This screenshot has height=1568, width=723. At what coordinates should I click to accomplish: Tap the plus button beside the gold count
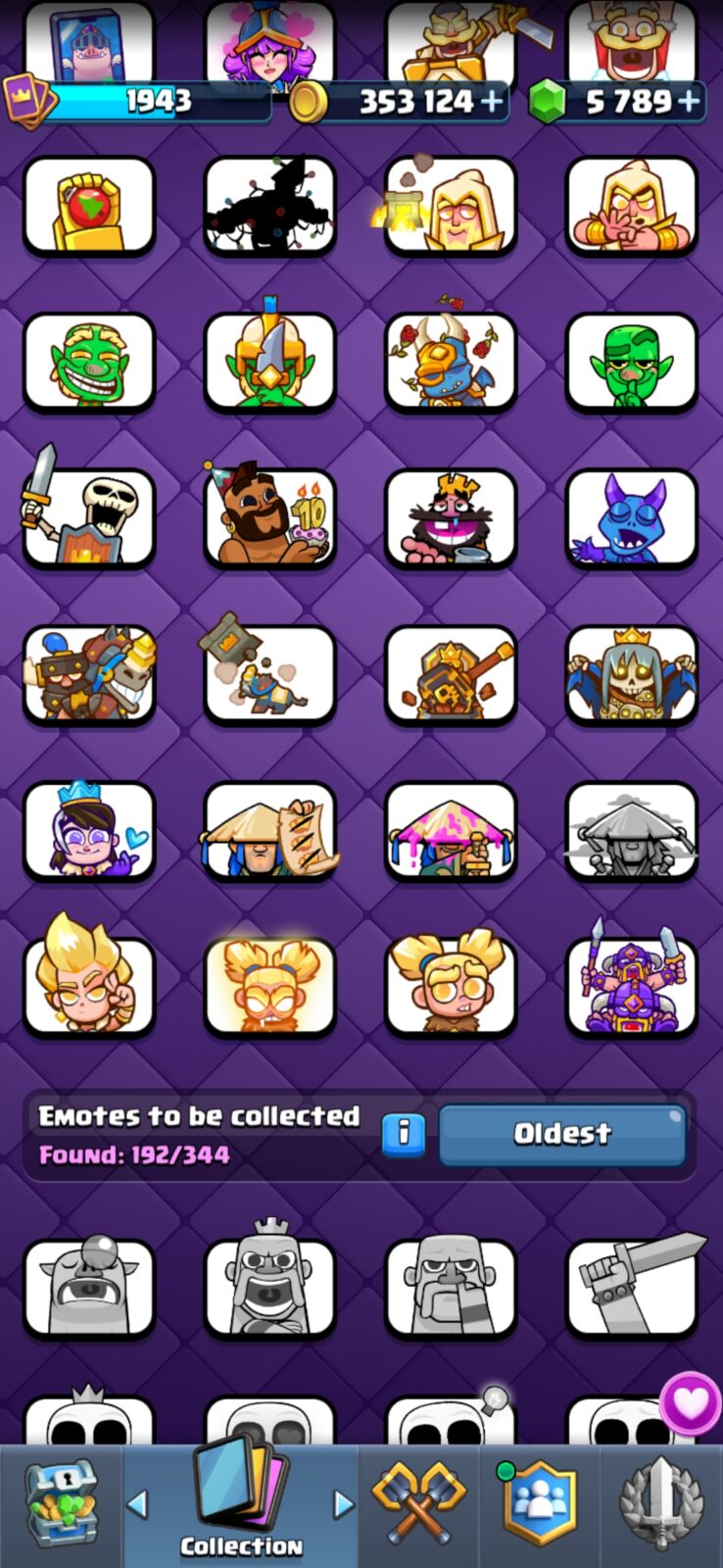coord(490,101)
